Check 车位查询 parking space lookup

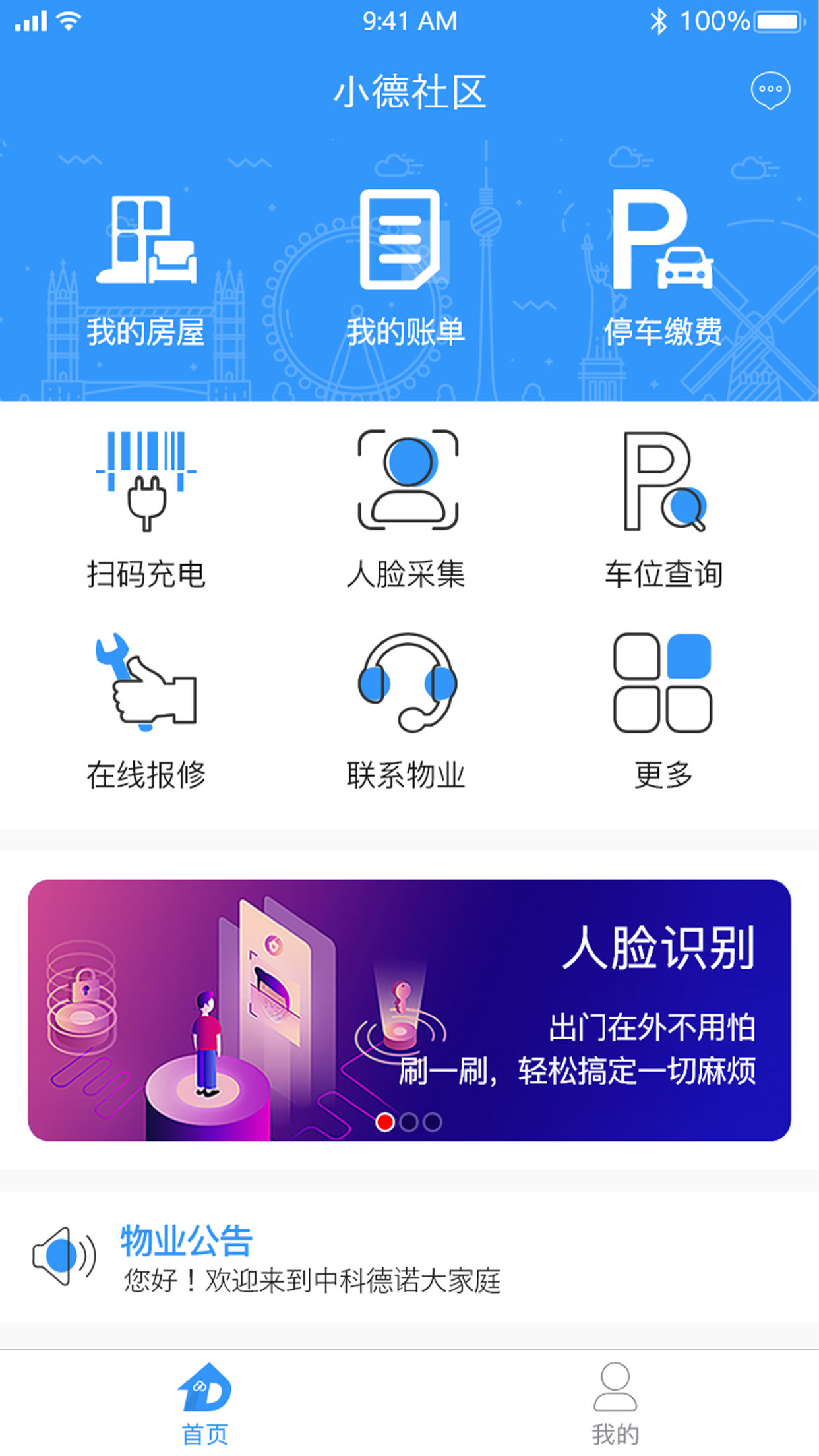[663, 509]
